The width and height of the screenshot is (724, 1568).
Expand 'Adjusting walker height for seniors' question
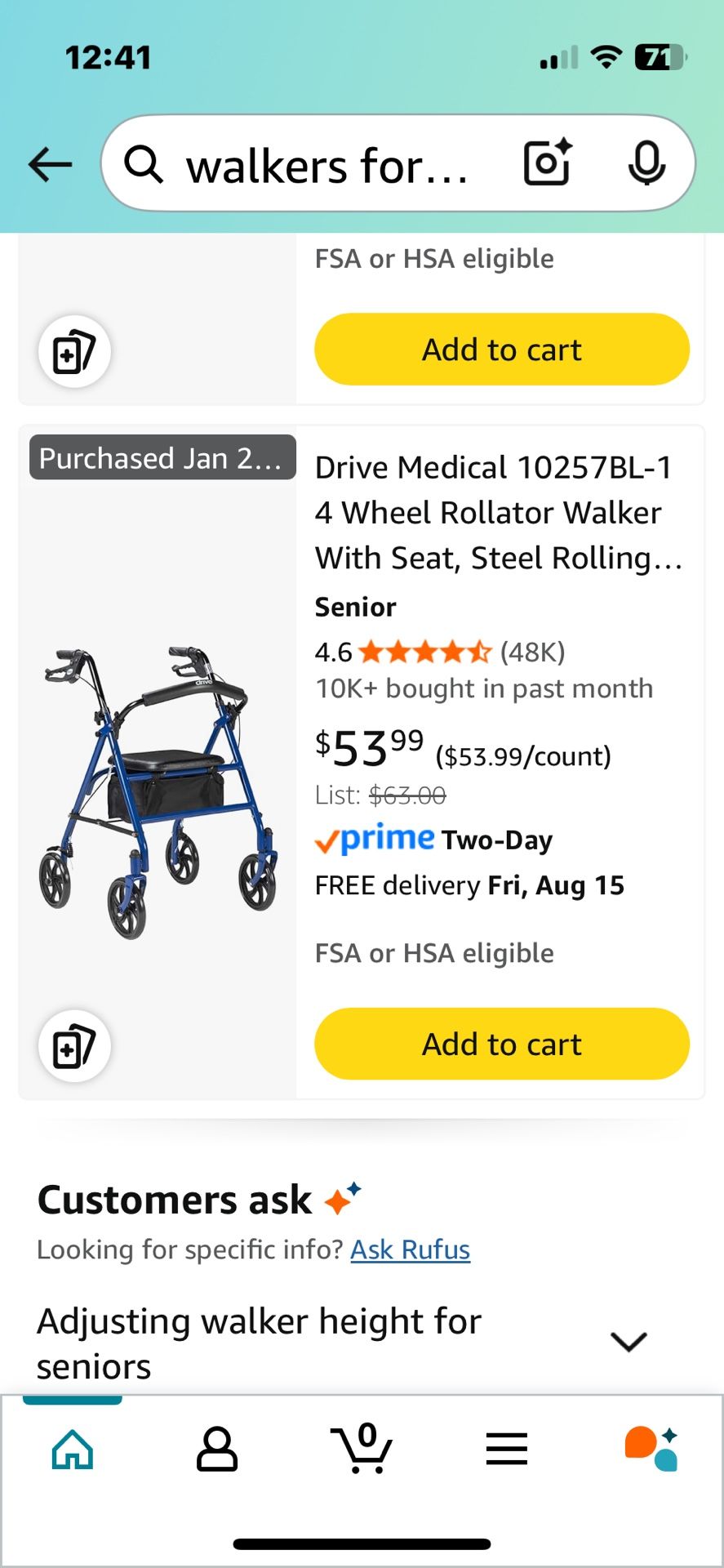pos(629,1339)
